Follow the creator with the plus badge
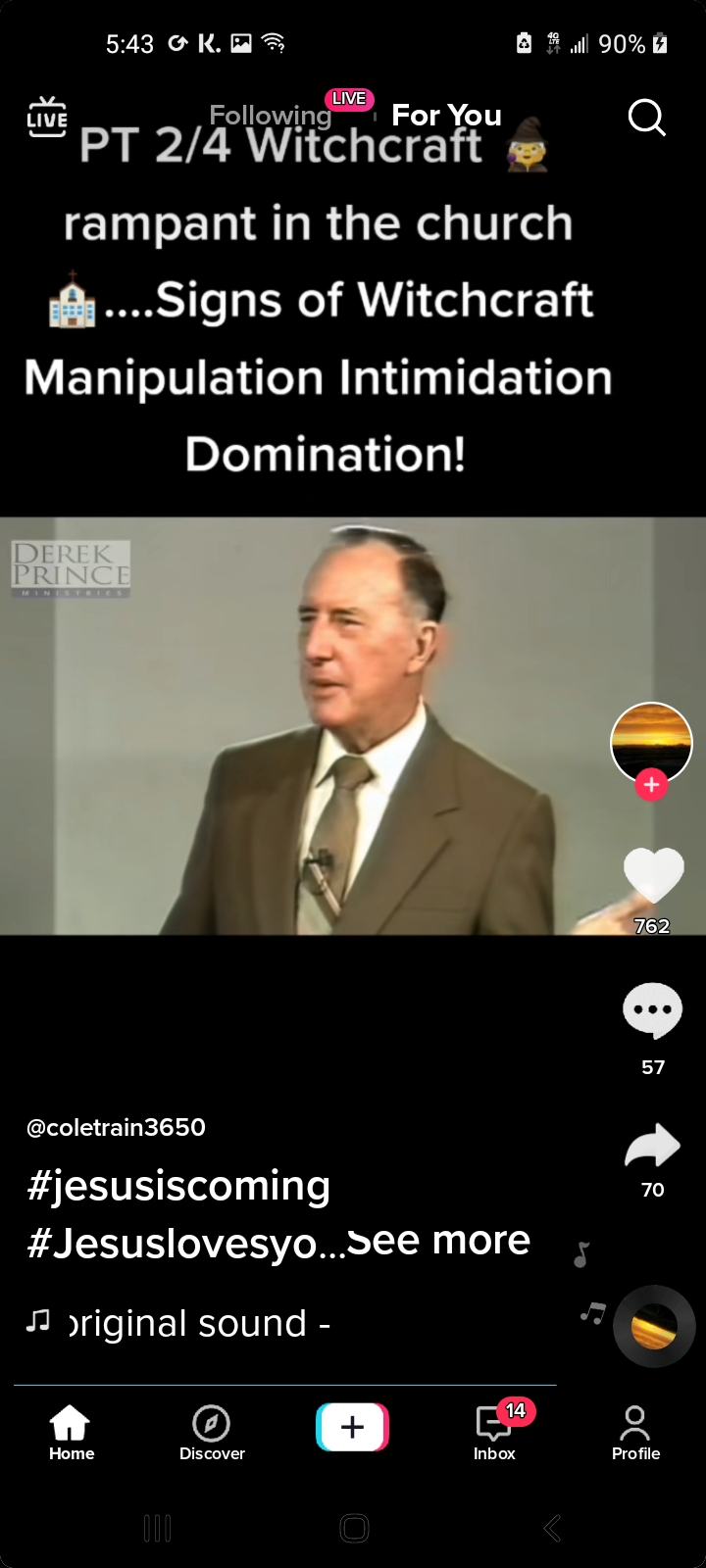 coord(651,785)
